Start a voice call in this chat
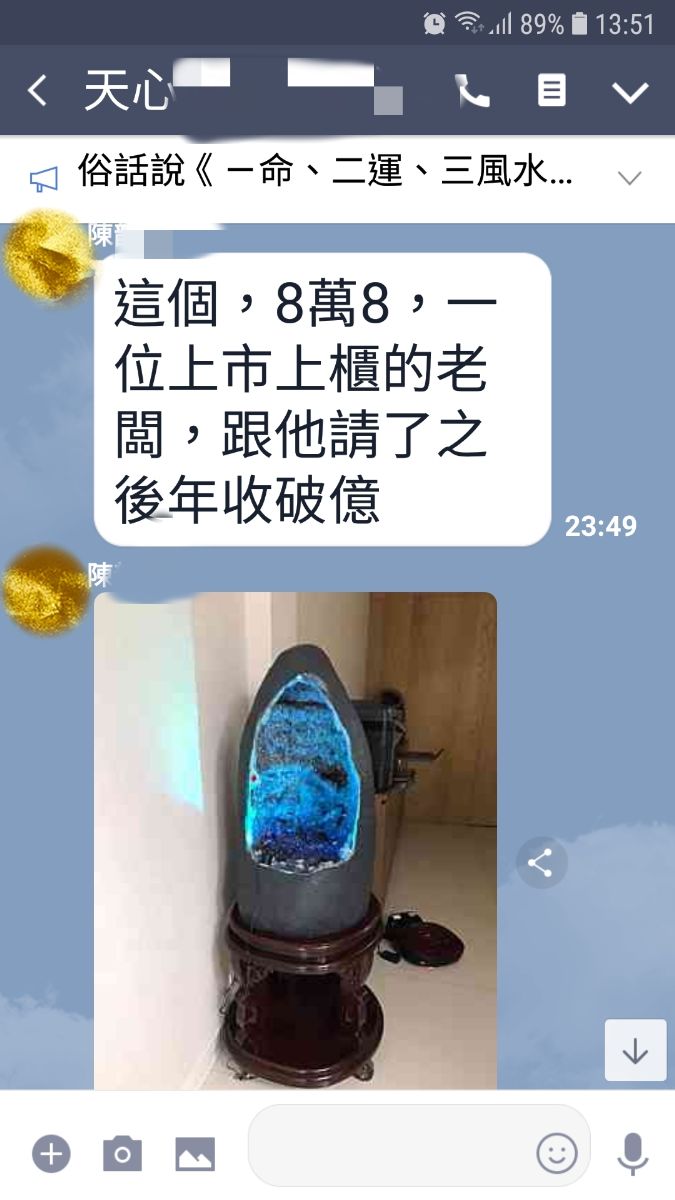This screenshot has width=675, height=1200. [x=472, y=91]
